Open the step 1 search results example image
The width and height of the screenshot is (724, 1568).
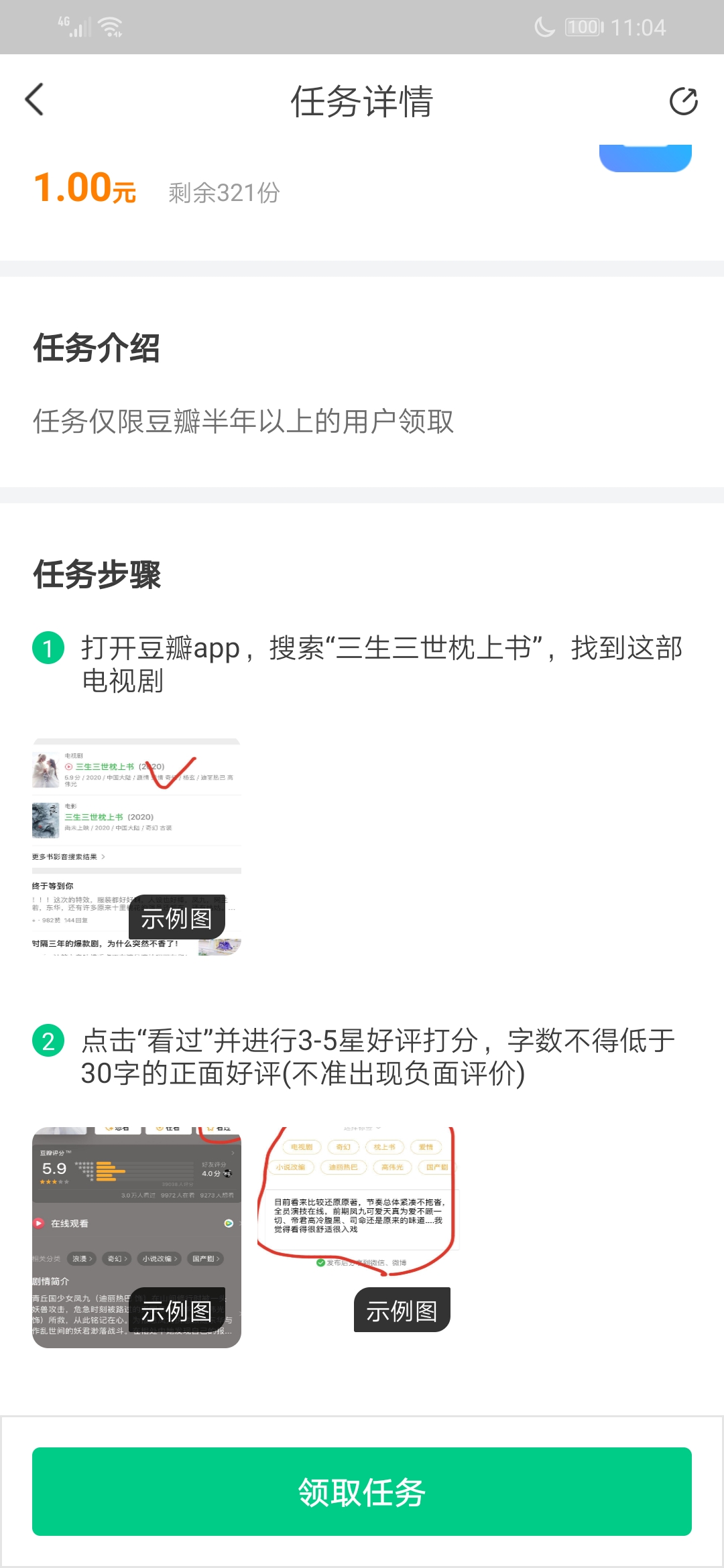click(x=137, y=847)
